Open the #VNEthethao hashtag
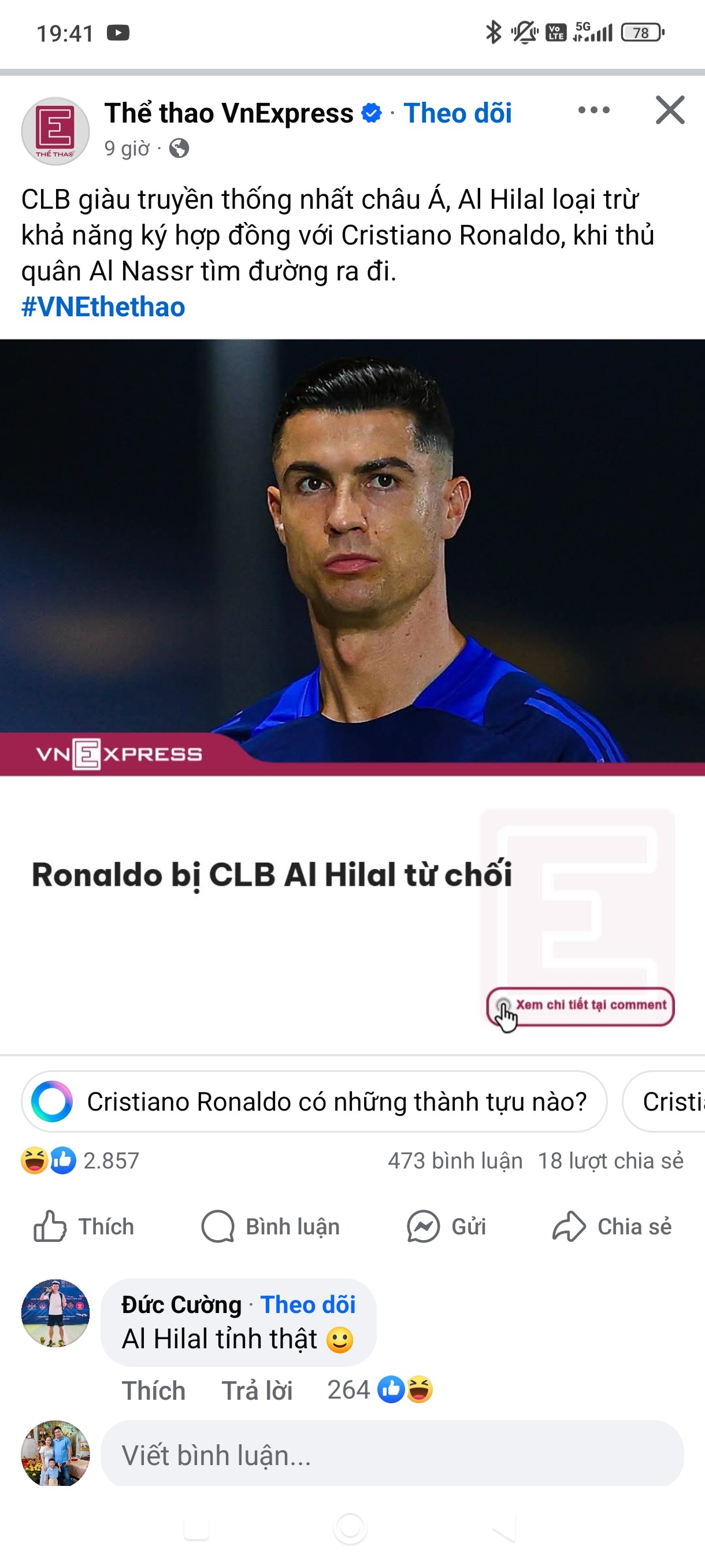The image size is (705, 1568). tap(103, 307)
